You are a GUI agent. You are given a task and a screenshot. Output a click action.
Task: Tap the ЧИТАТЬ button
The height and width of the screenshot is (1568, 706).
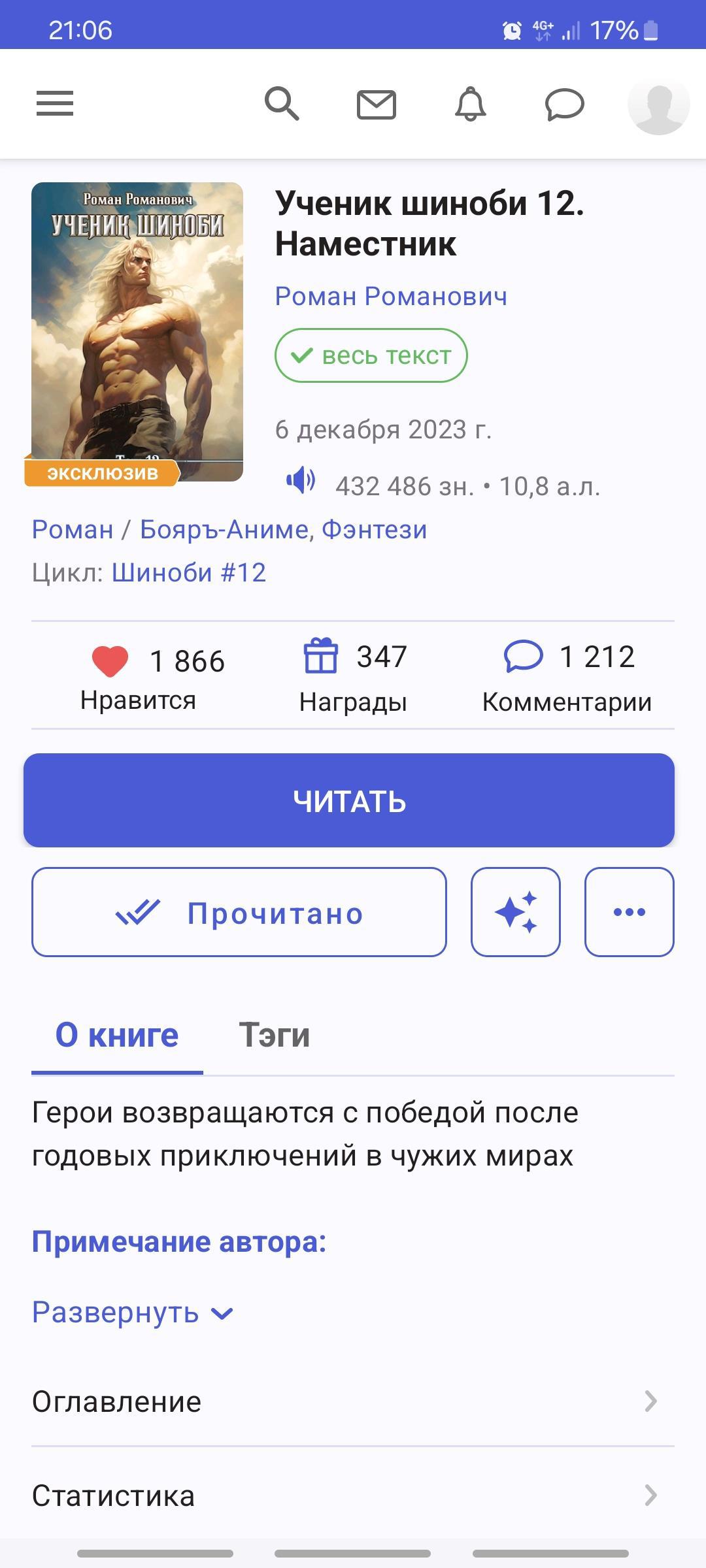[x=349, y=800]
